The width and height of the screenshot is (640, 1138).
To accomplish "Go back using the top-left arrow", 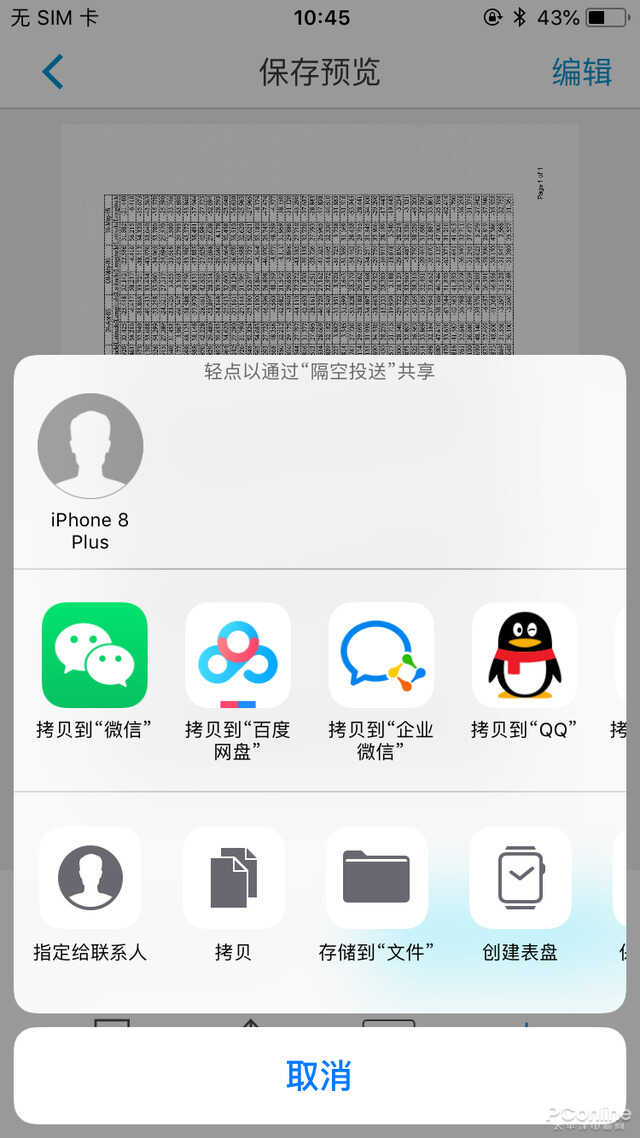I will click(52, 72).
